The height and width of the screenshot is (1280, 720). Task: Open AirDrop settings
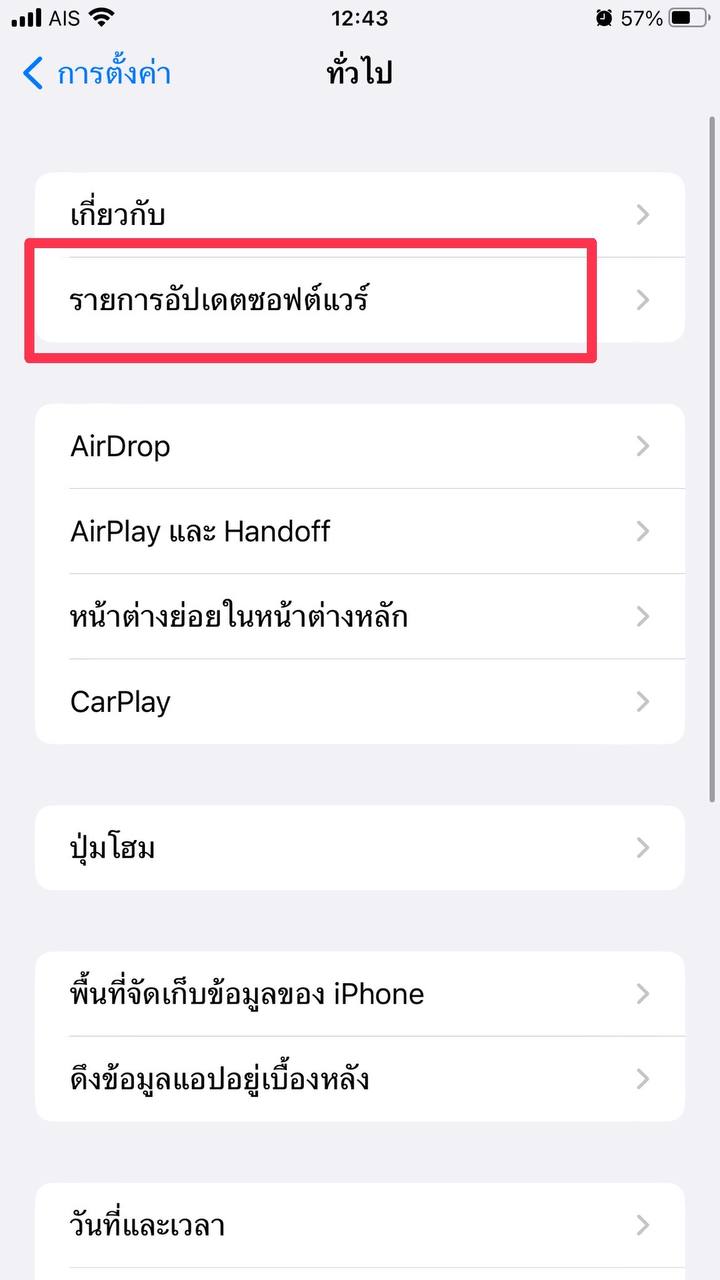click(360, 446)
